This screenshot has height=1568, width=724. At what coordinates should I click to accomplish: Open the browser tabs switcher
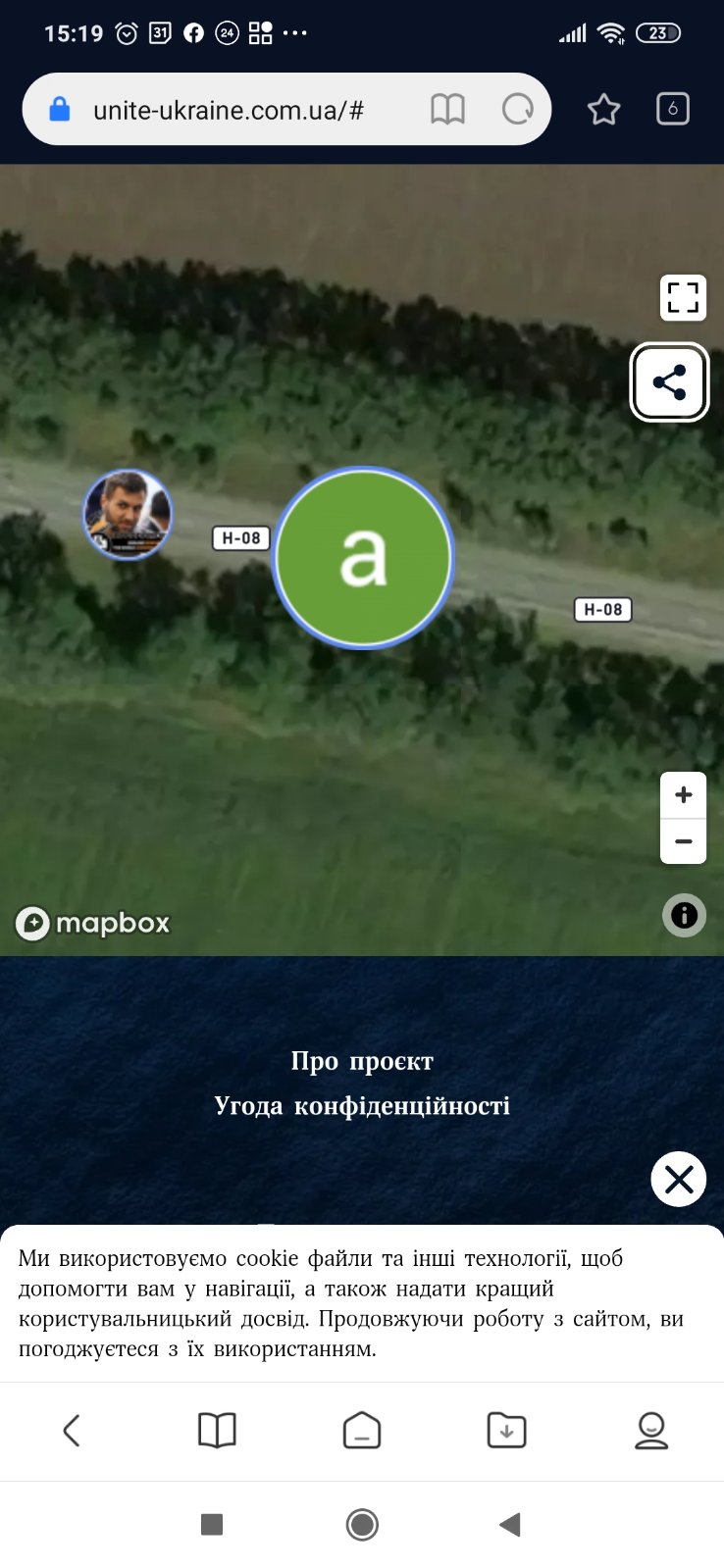tap(672, 109)
